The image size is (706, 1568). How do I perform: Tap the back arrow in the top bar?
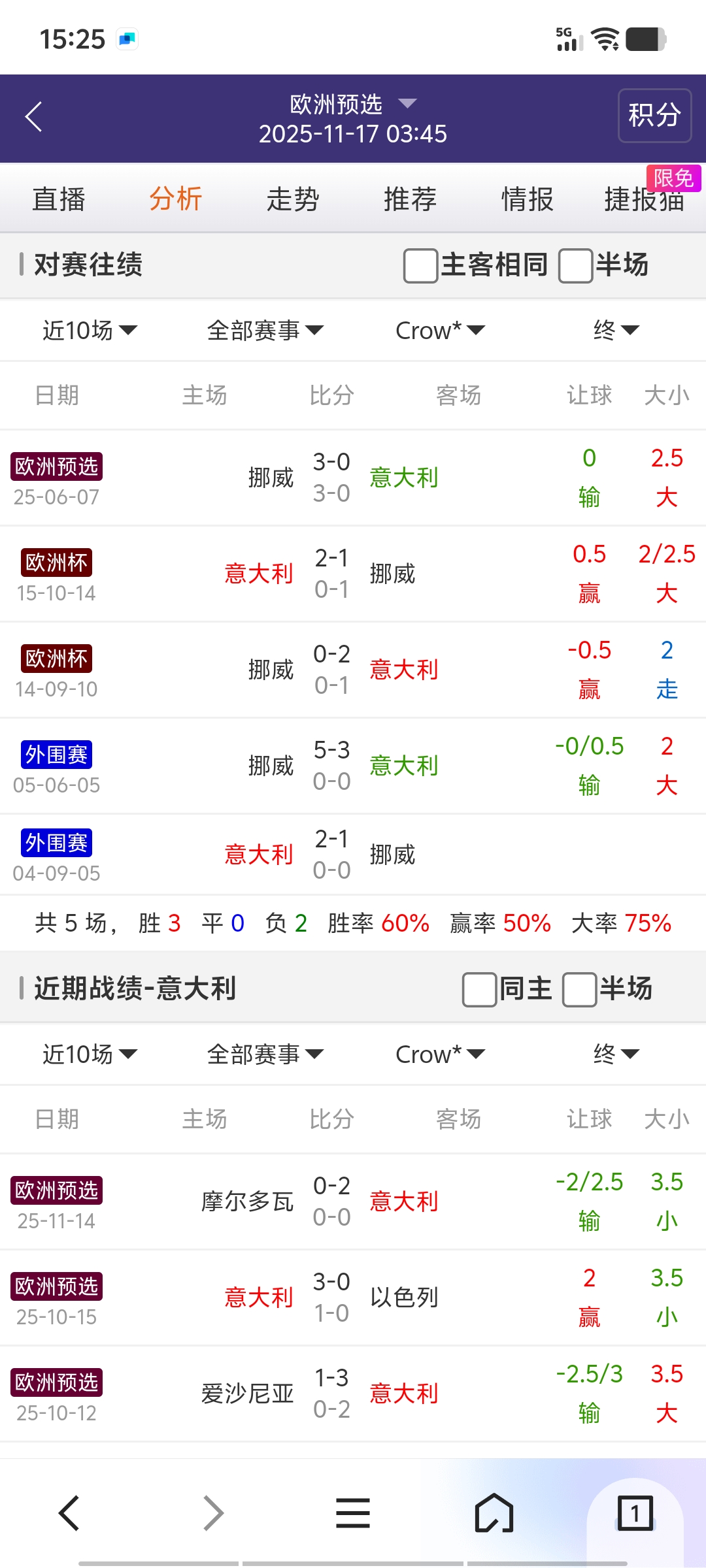click(x=33, y=118)
